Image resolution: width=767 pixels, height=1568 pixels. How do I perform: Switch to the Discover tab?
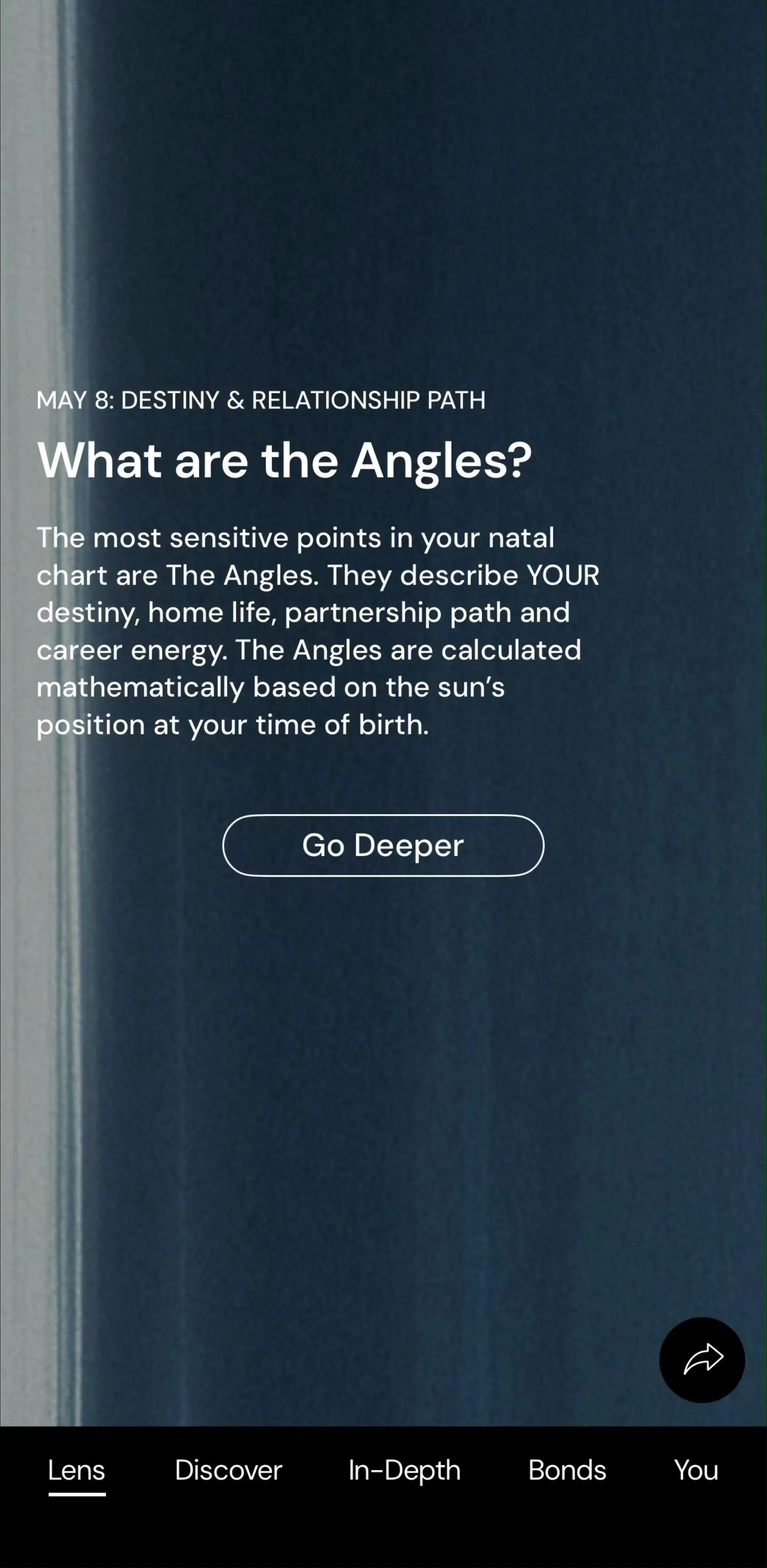pos(229,1471)
